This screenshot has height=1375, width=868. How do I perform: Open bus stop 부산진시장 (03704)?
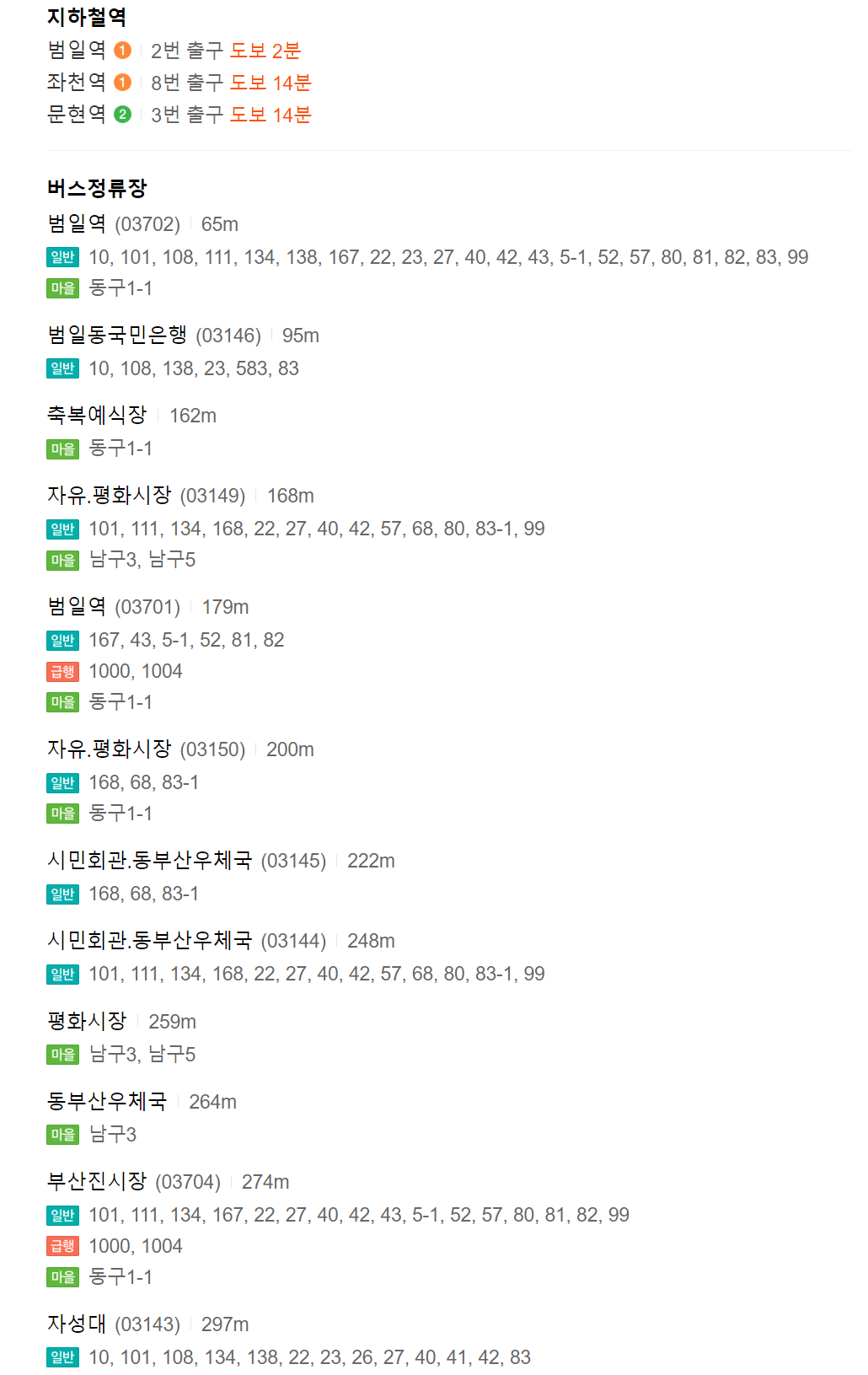pyautogui.click(x=97, y=1182)
